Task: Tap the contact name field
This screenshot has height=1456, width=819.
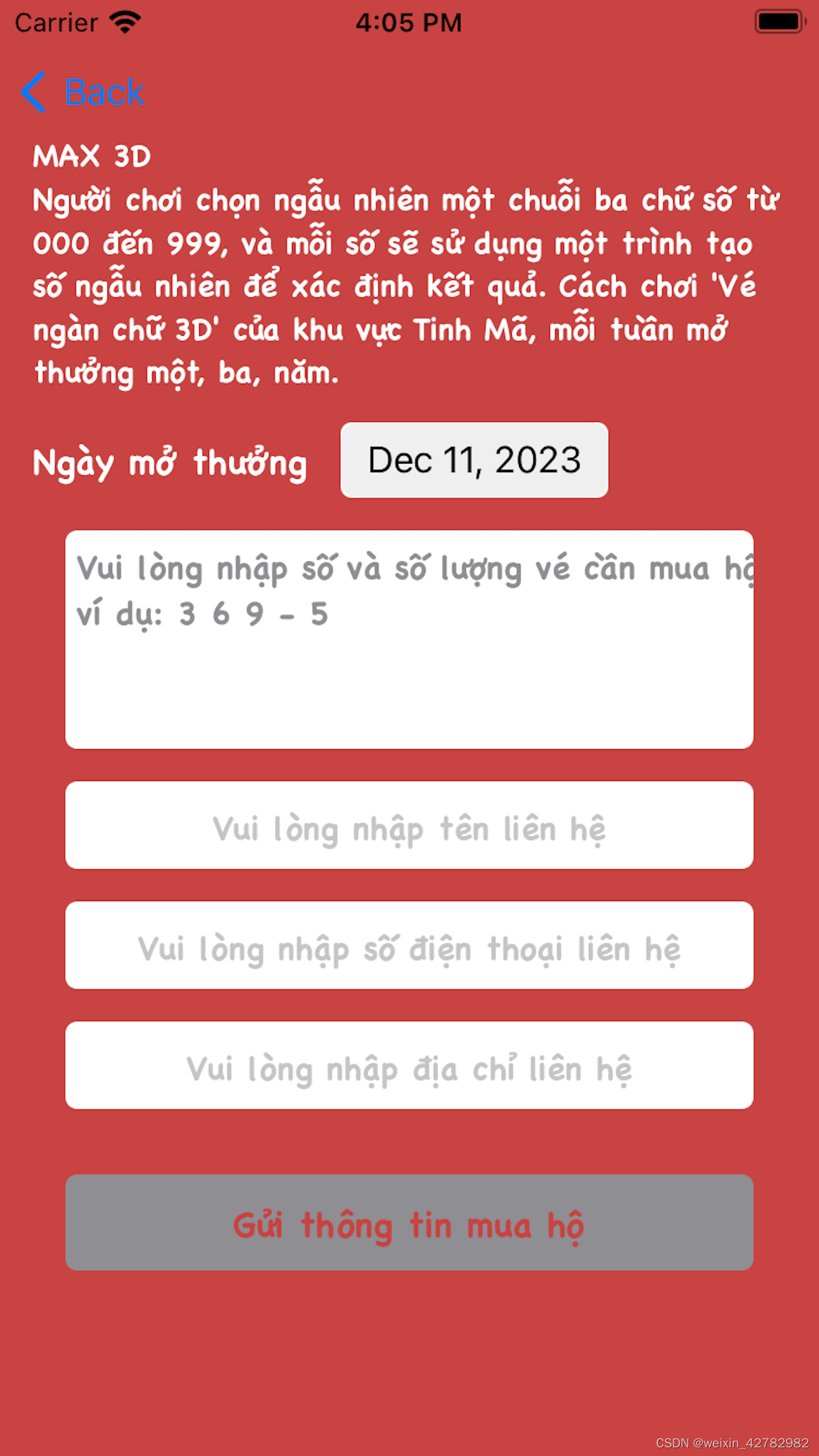Action: tap(409, 825)
